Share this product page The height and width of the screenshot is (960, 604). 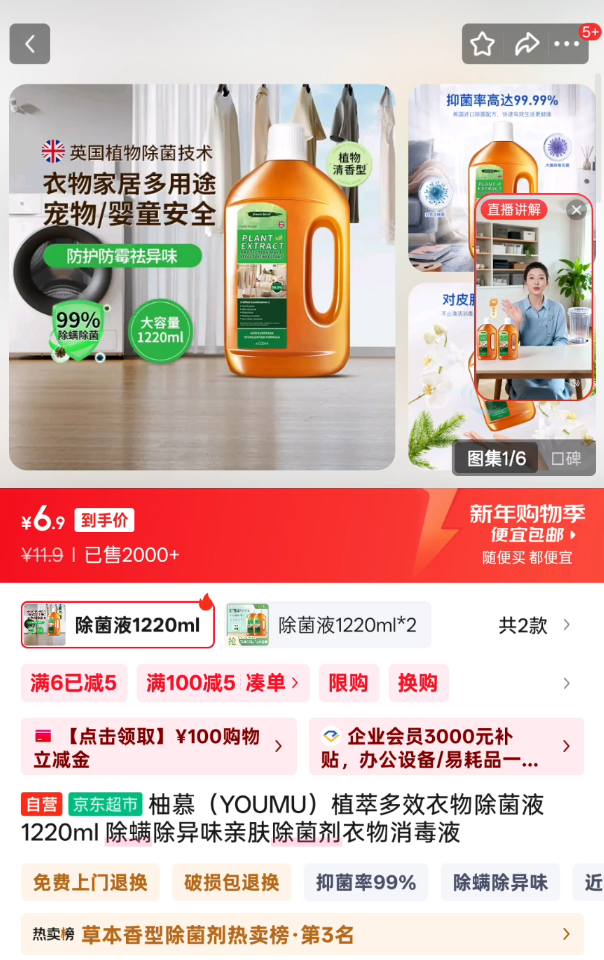click(526, 44)
